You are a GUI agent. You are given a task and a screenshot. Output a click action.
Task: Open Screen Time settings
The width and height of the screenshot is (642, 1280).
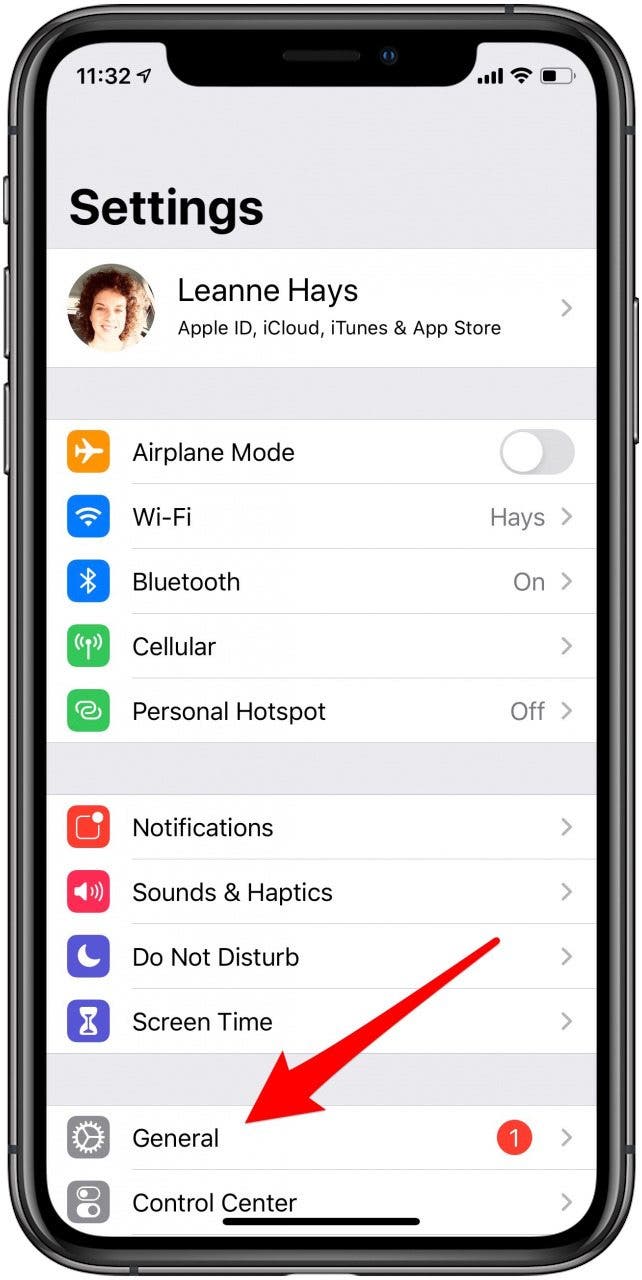[x=321, y=1021]
